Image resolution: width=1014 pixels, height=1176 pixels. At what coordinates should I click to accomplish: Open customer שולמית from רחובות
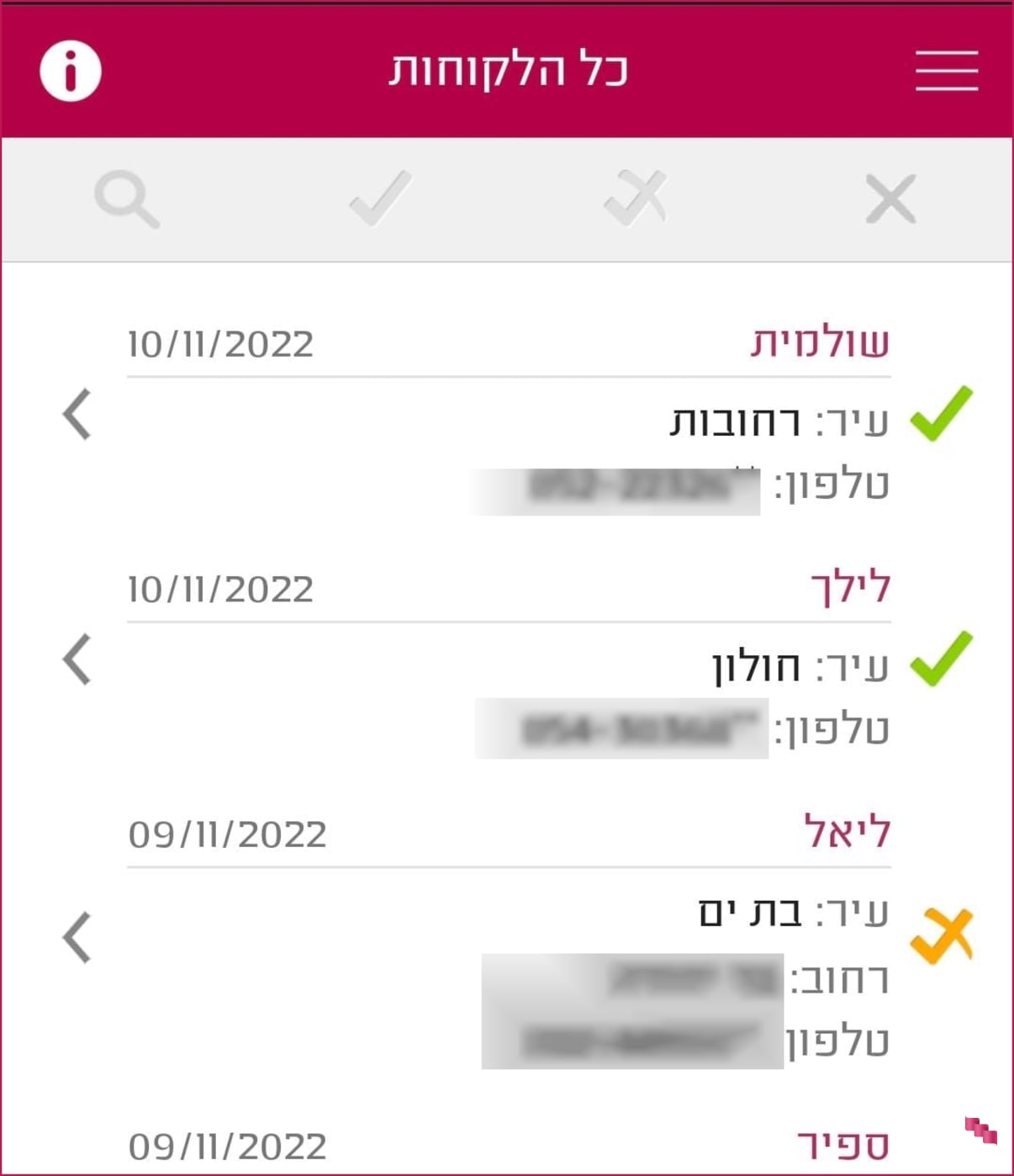point(77,414)
